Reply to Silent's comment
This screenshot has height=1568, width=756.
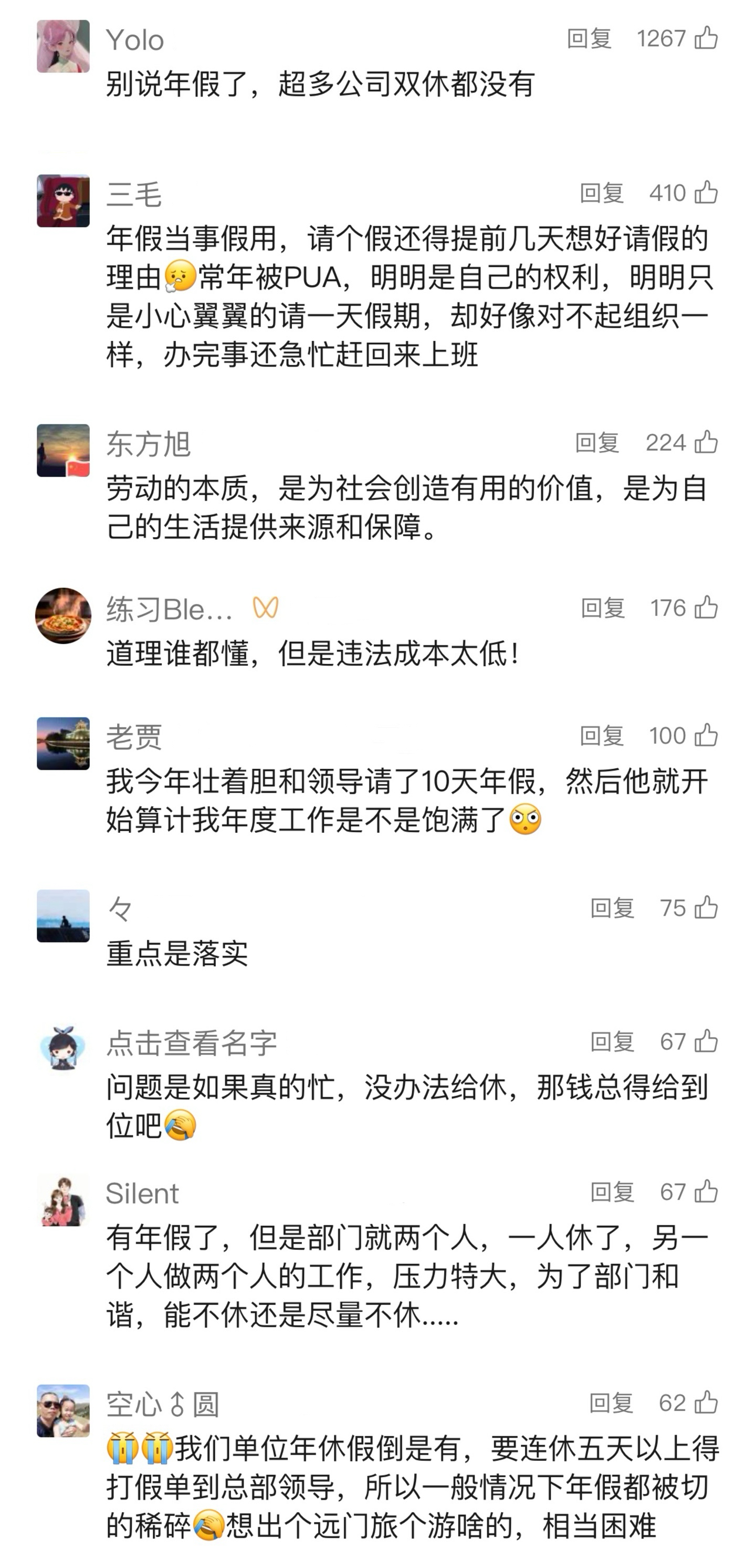tap(612, 1193)
